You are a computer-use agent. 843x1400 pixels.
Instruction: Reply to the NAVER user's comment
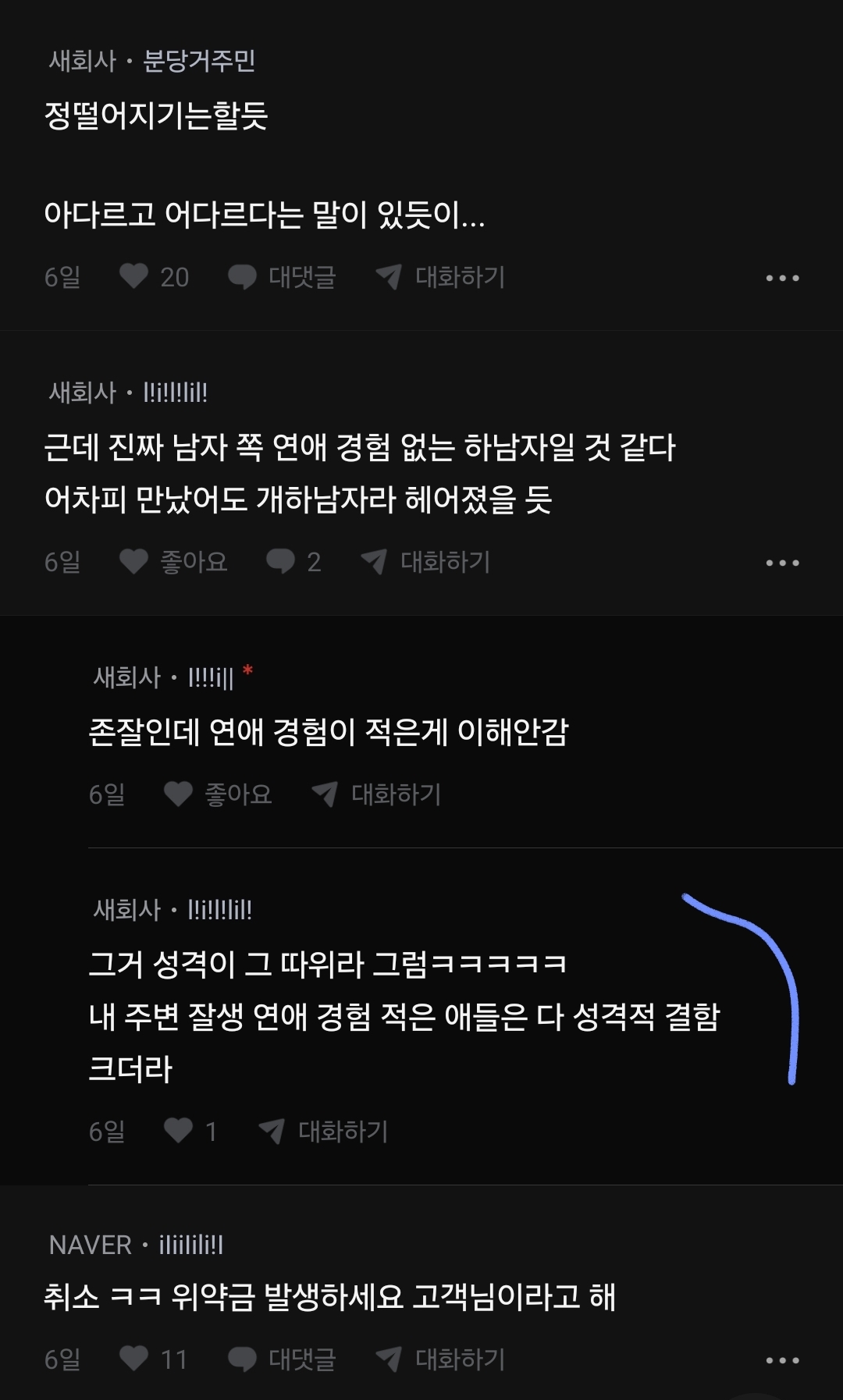pos(282,1359)
